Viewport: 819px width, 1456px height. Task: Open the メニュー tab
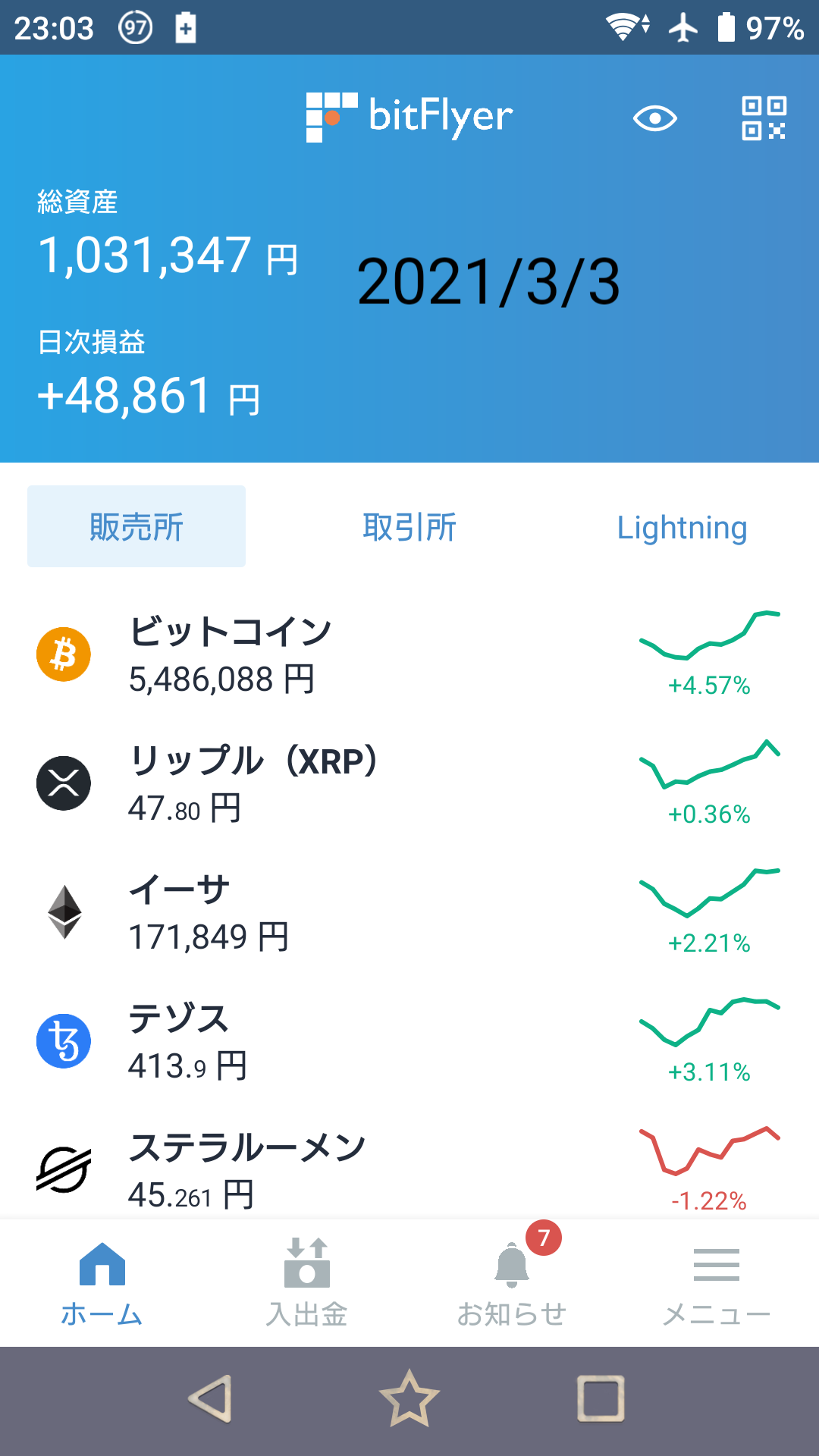pos(717,1283)
